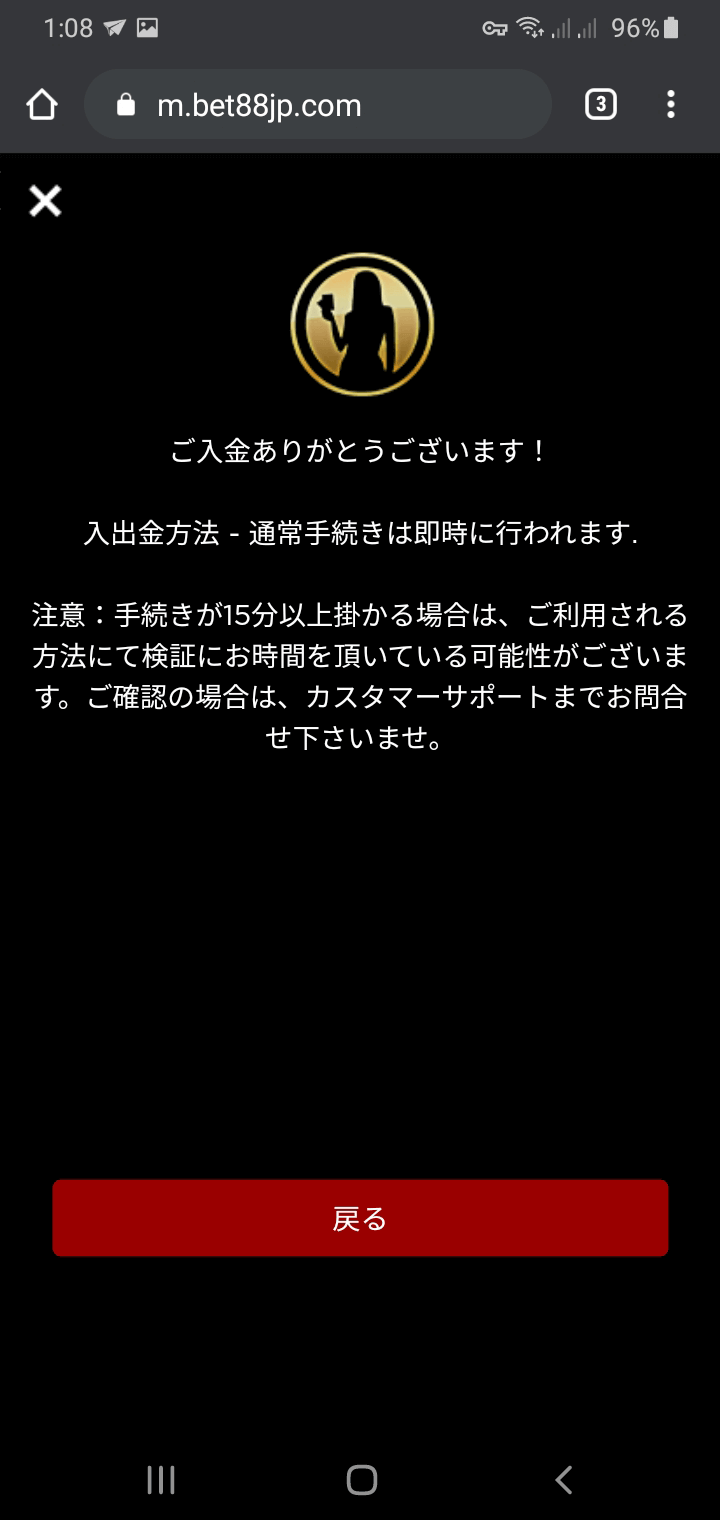
Task: Close the deposit confirmation screen
Action: click(45, 201)
